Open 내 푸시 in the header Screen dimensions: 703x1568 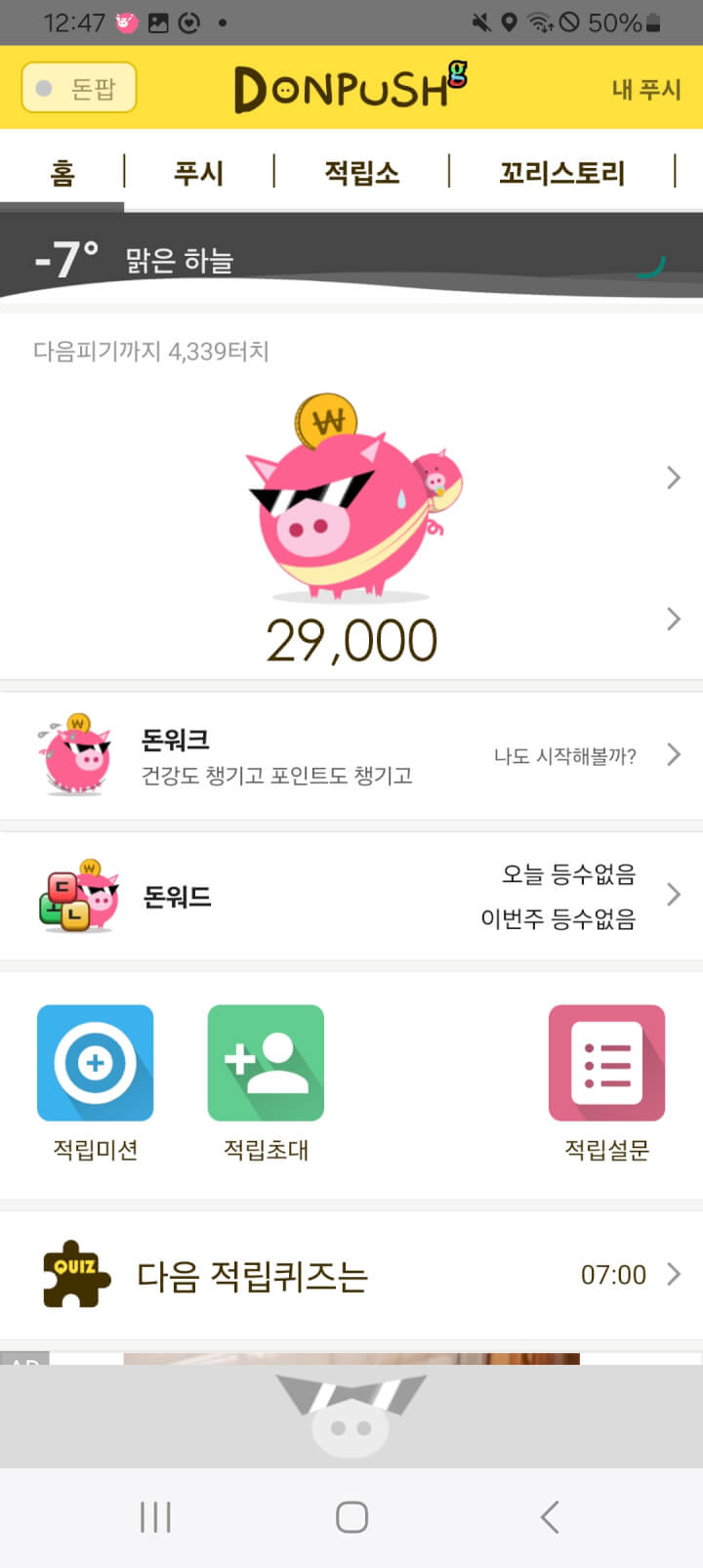coord(645,89)
